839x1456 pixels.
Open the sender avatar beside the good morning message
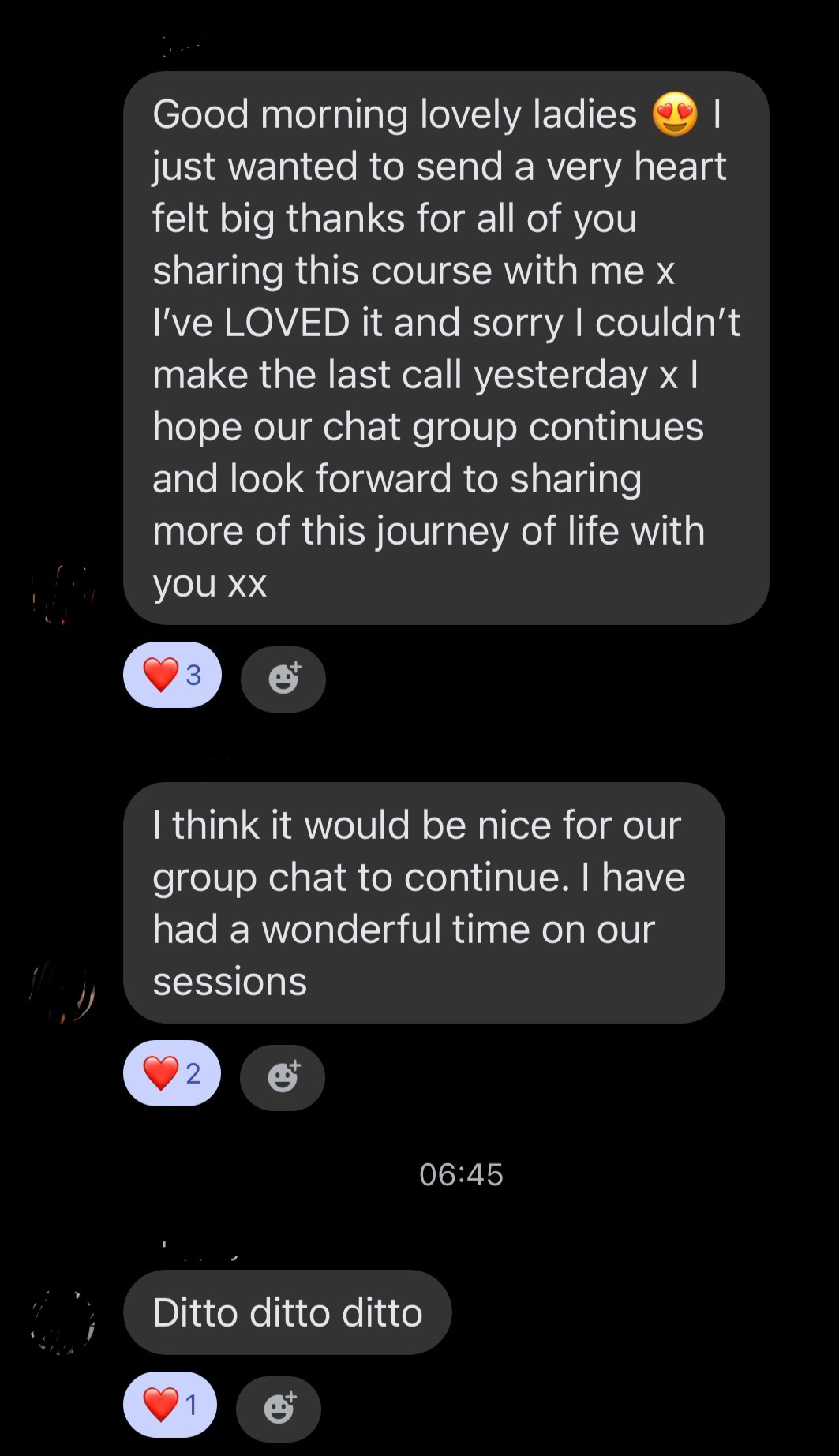pos(63,593)
